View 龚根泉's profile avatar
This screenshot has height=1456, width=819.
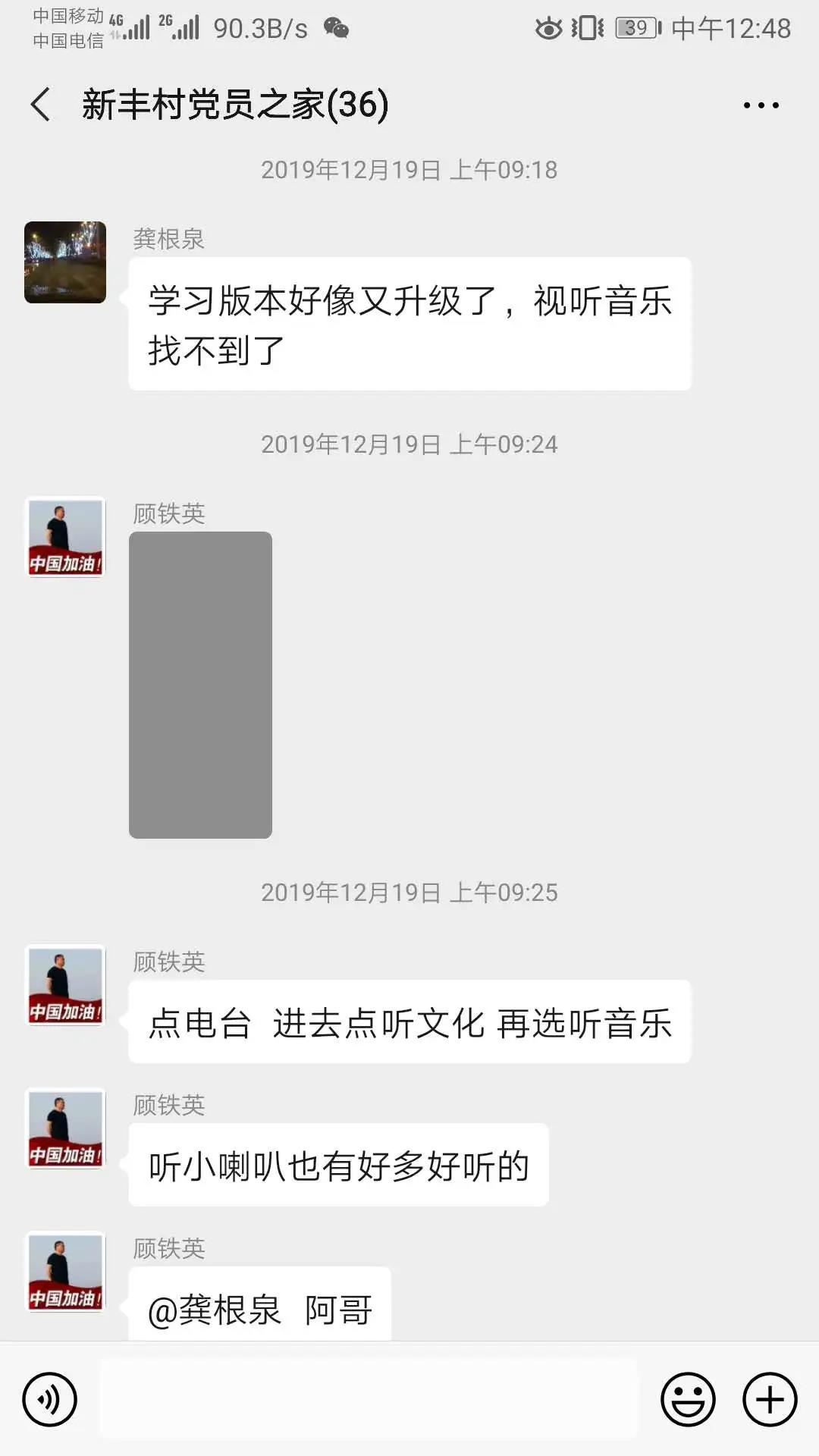65,262
